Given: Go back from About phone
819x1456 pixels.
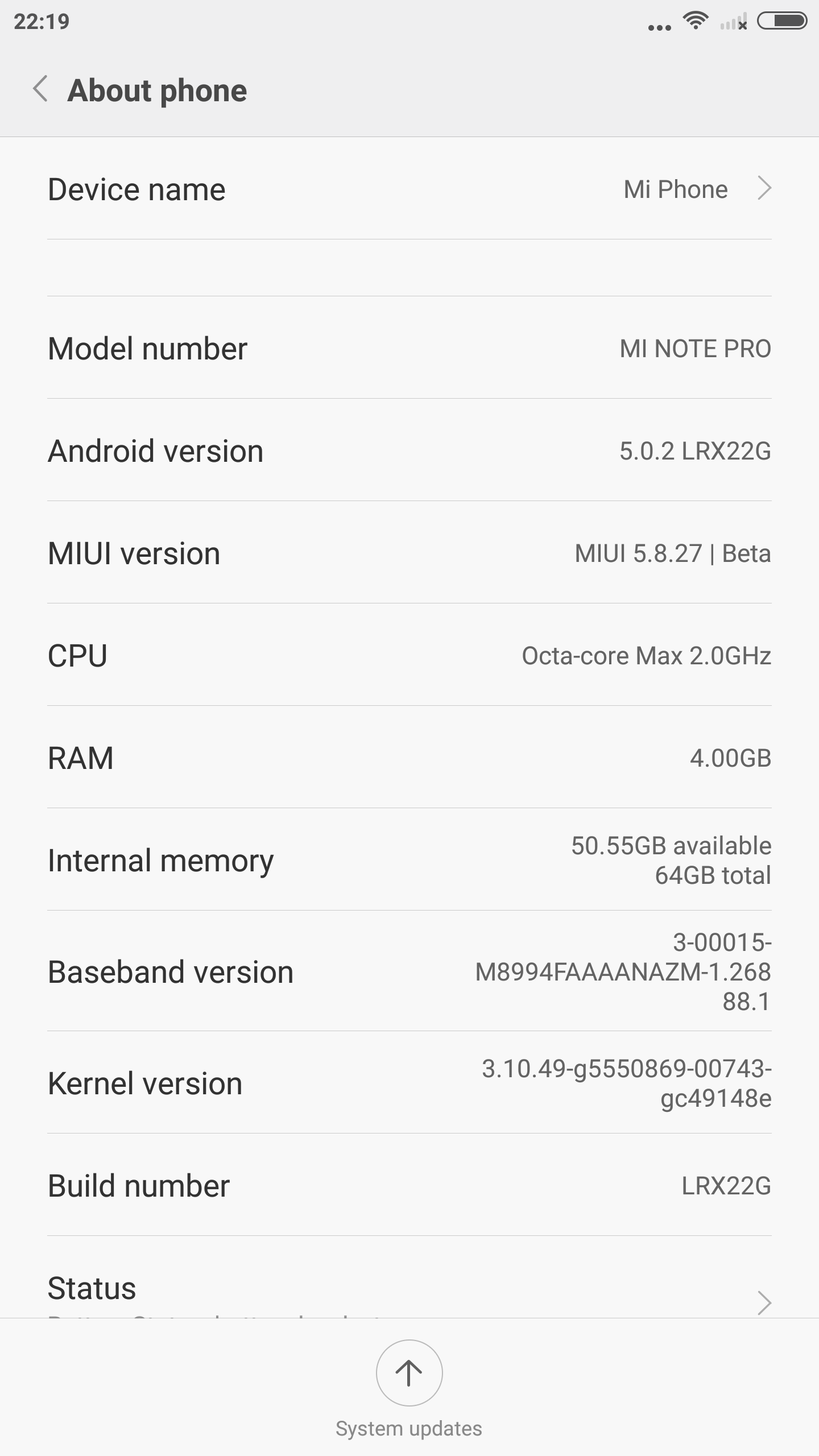Looking at the screenshot, I should point(40,90).
